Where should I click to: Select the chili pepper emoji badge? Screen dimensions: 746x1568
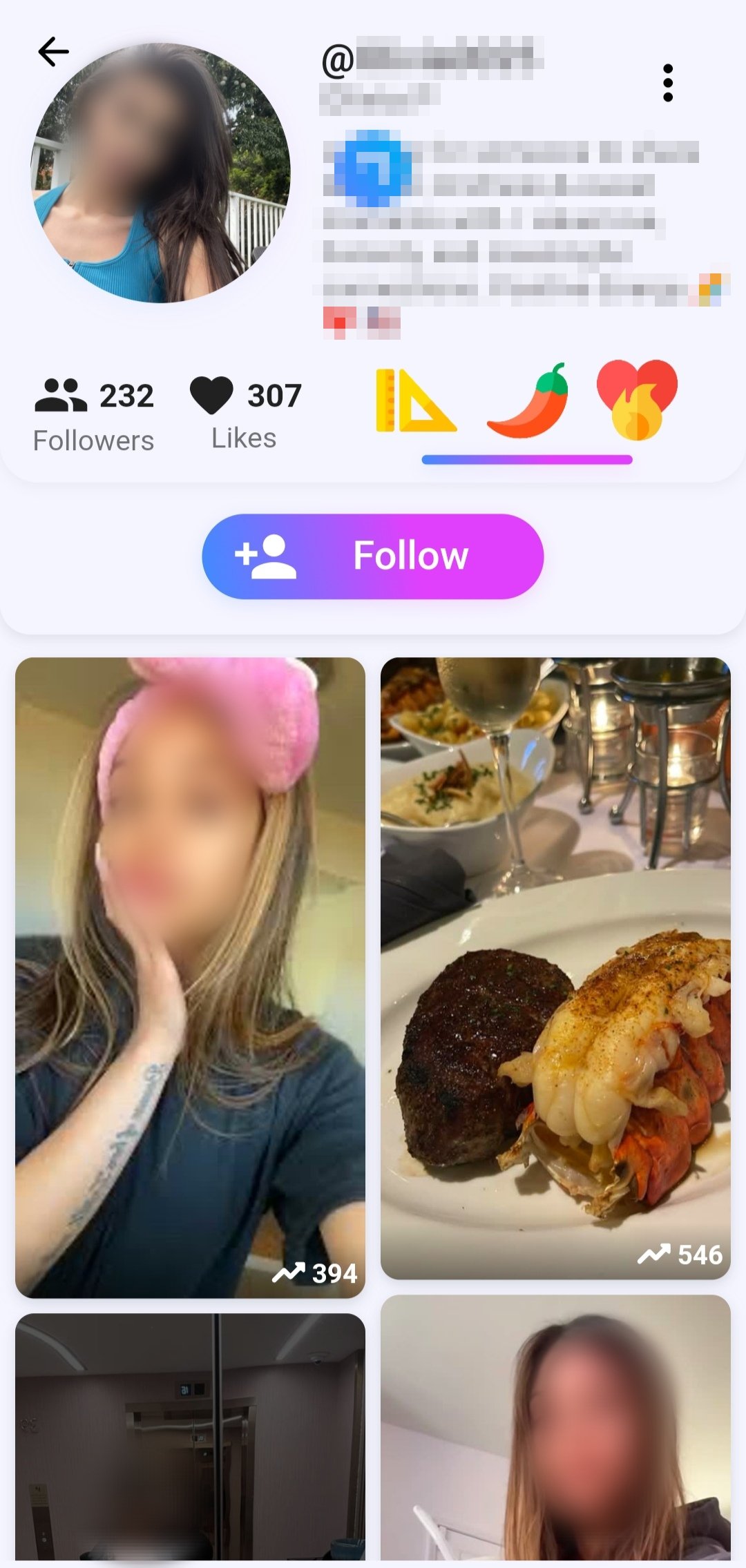[x=528, y=400]
